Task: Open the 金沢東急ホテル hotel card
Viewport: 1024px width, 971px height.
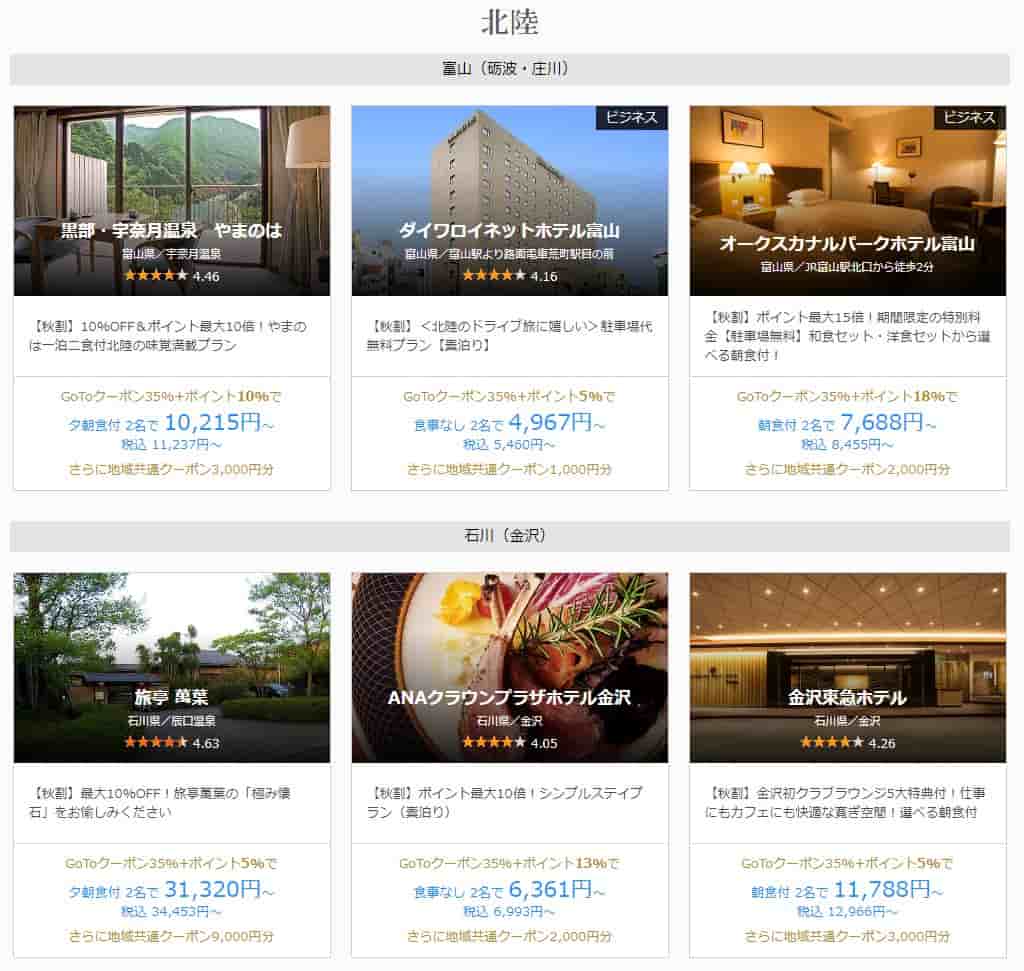Action: 847,697
